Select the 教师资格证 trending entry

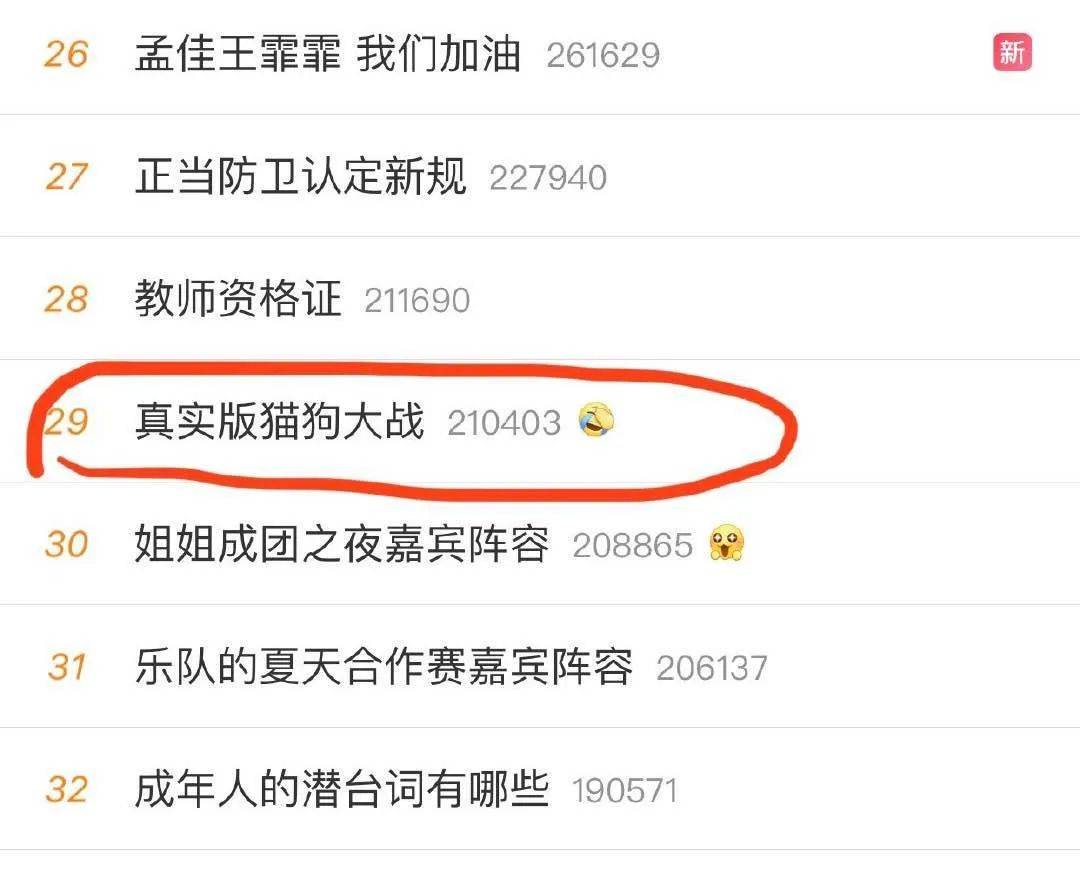tap(238, 299)
